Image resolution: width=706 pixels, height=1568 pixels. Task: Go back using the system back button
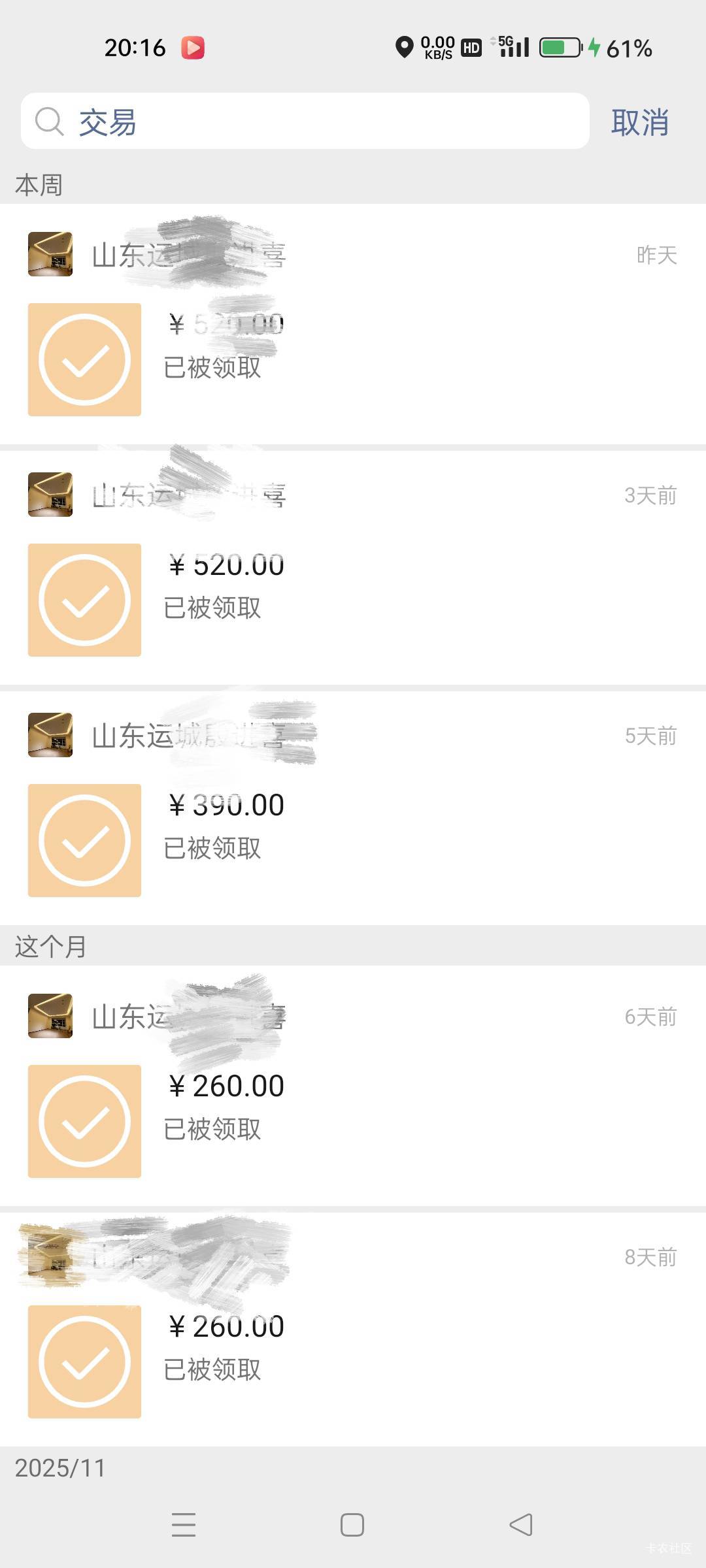tap(521, 1525)
